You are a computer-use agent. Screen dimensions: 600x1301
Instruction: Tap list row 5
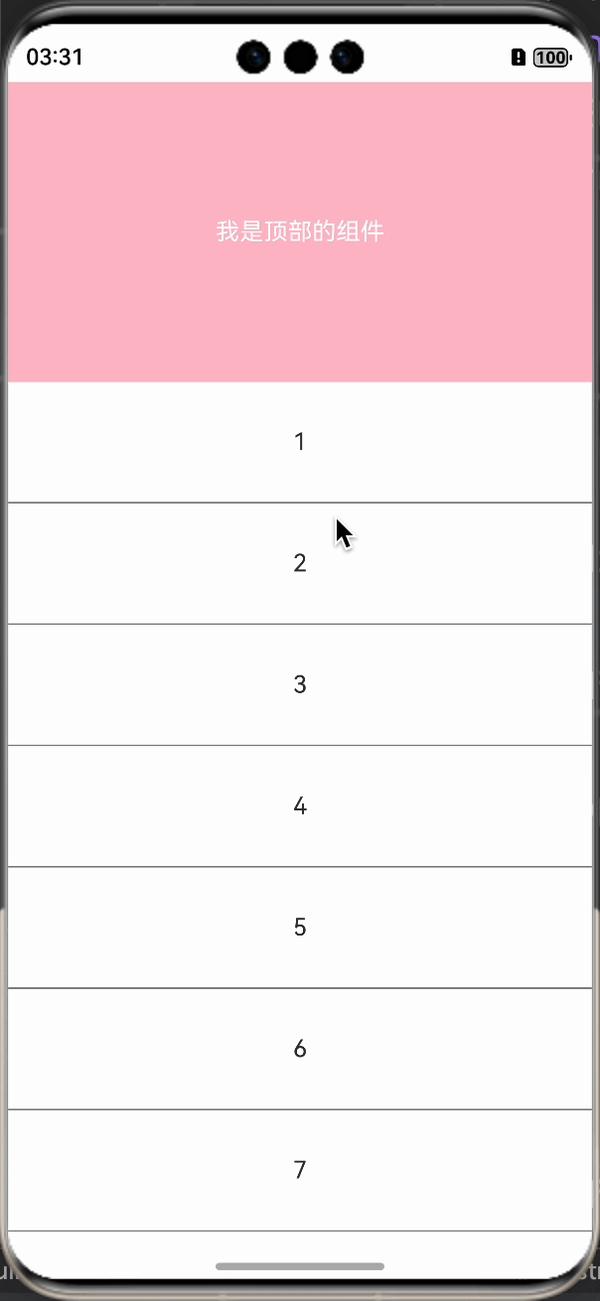click(x=299, y=927)
